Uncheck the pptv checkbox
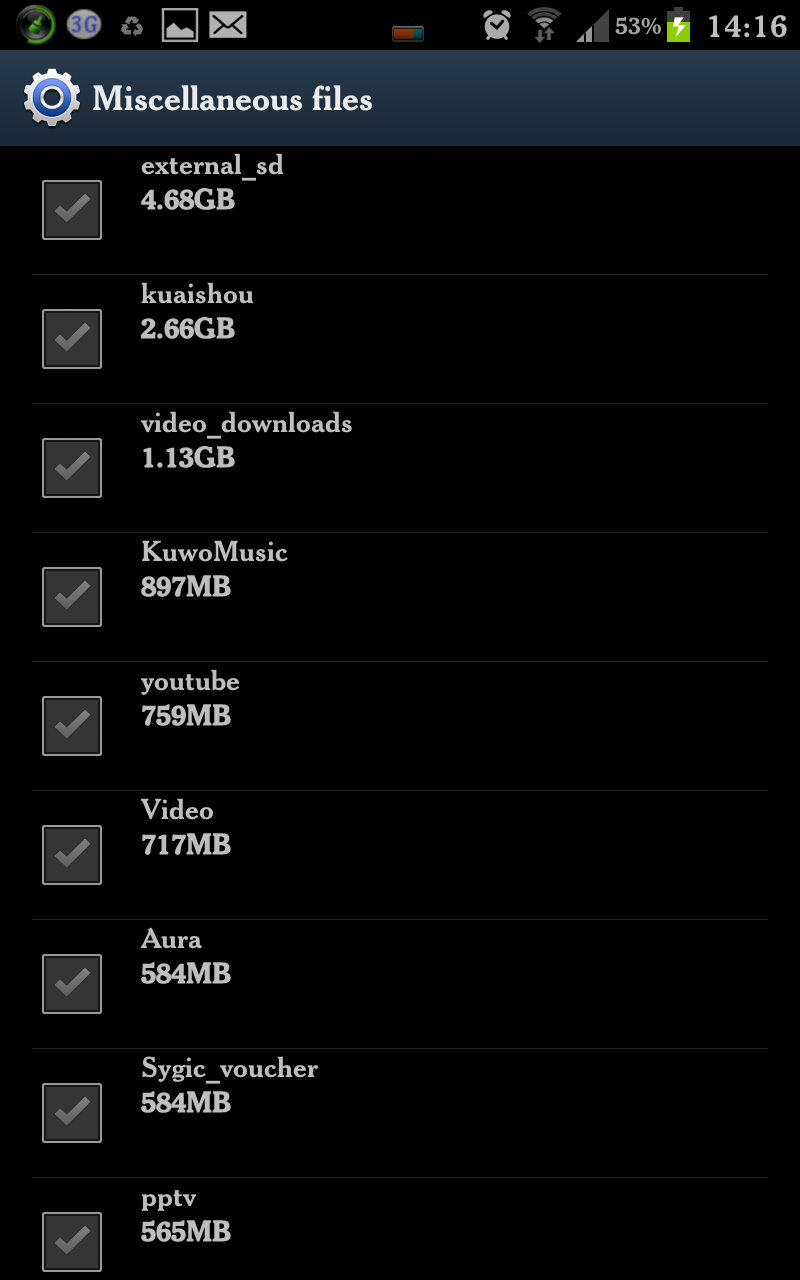This screenshot has width=800, height=1280. 71,1241
